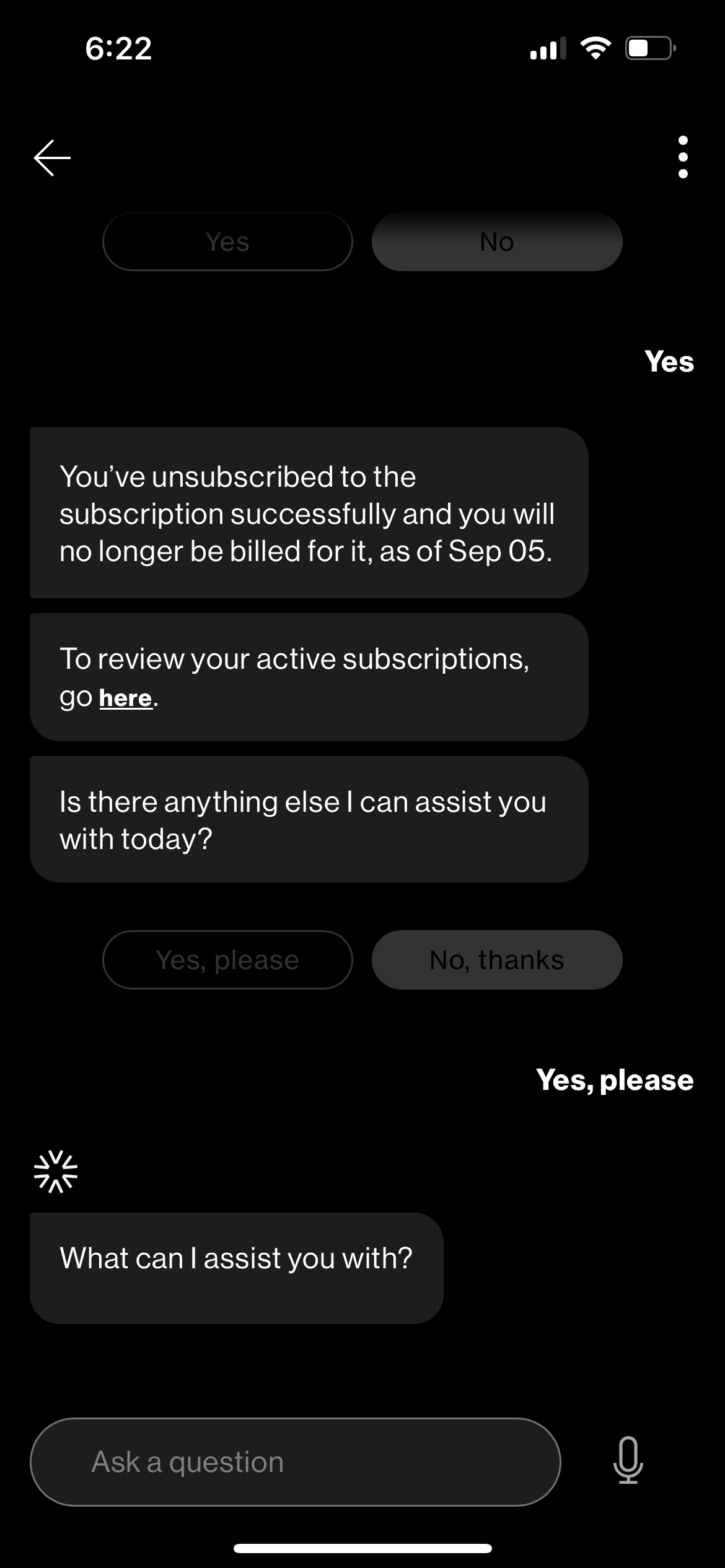
Task: Open the 'here' active subscriptions link
Action: (125, 698)
